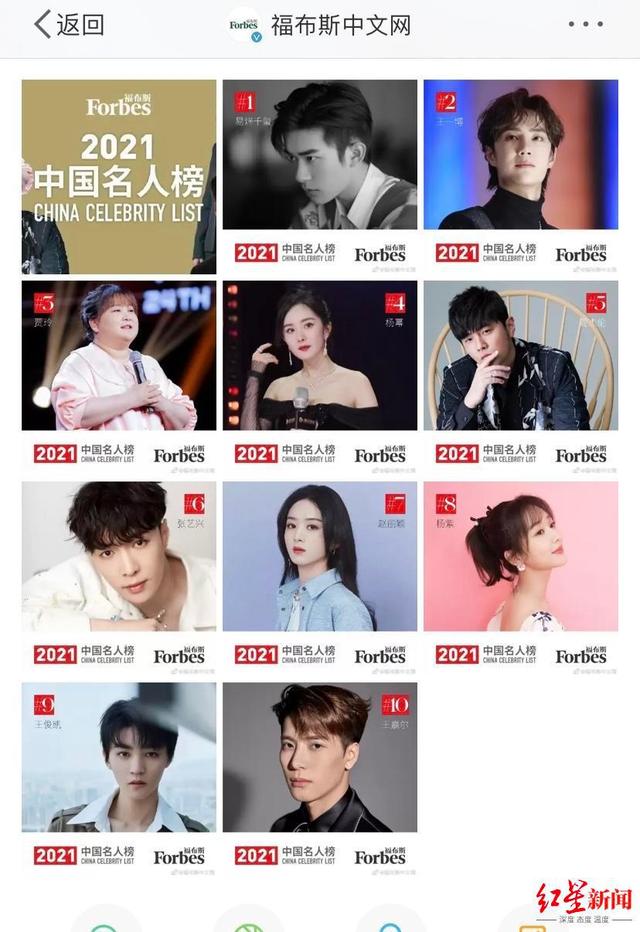Screen dimensions: 640x932
Task: Open the 福布斯中文网 profile in the header
Action: click(x=320, y=25)
